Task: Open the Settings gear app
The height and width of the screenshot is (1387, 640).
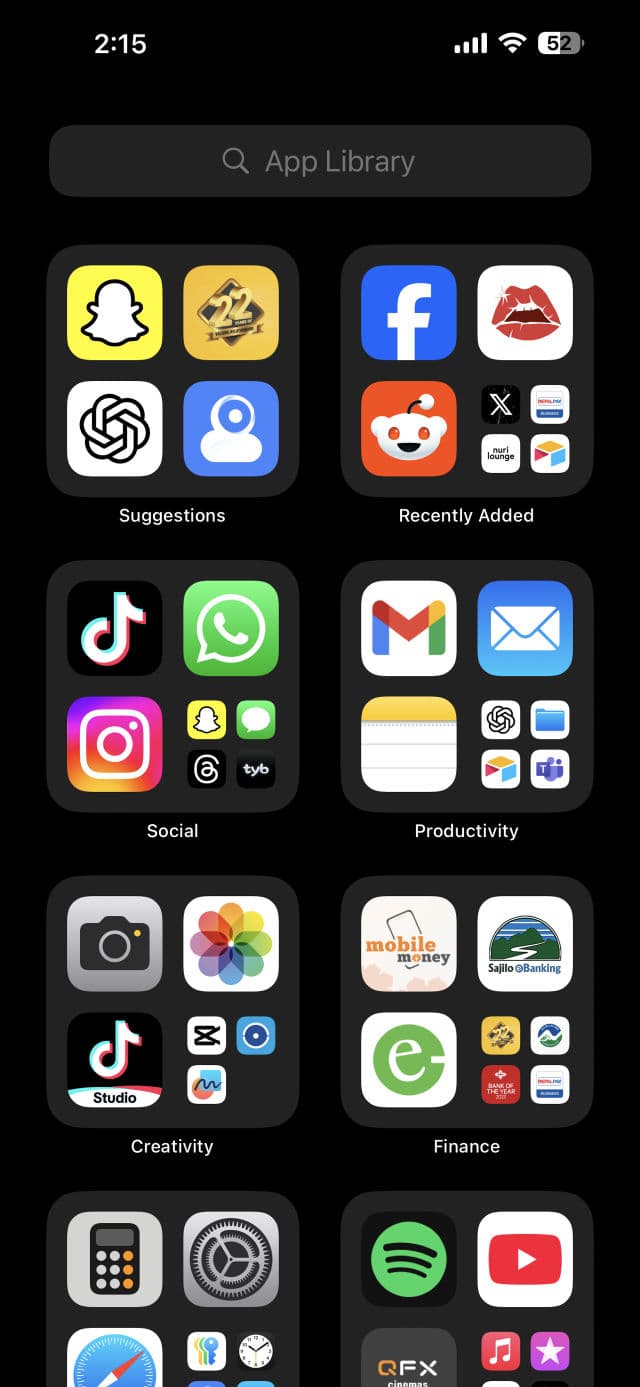Action: 231,1259
